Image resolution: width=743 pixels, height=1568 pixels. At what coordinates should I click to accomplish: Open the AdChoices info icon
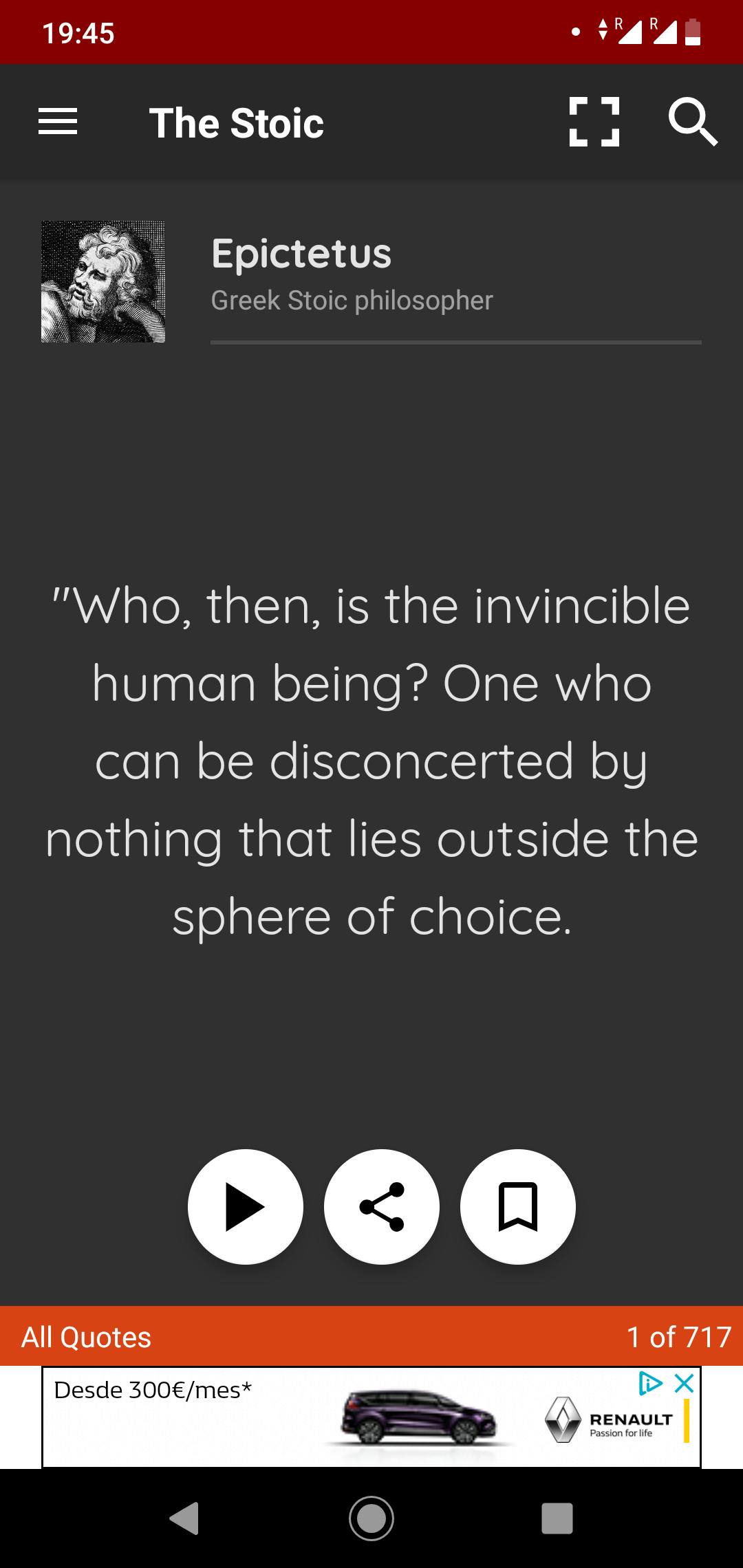650,1383
